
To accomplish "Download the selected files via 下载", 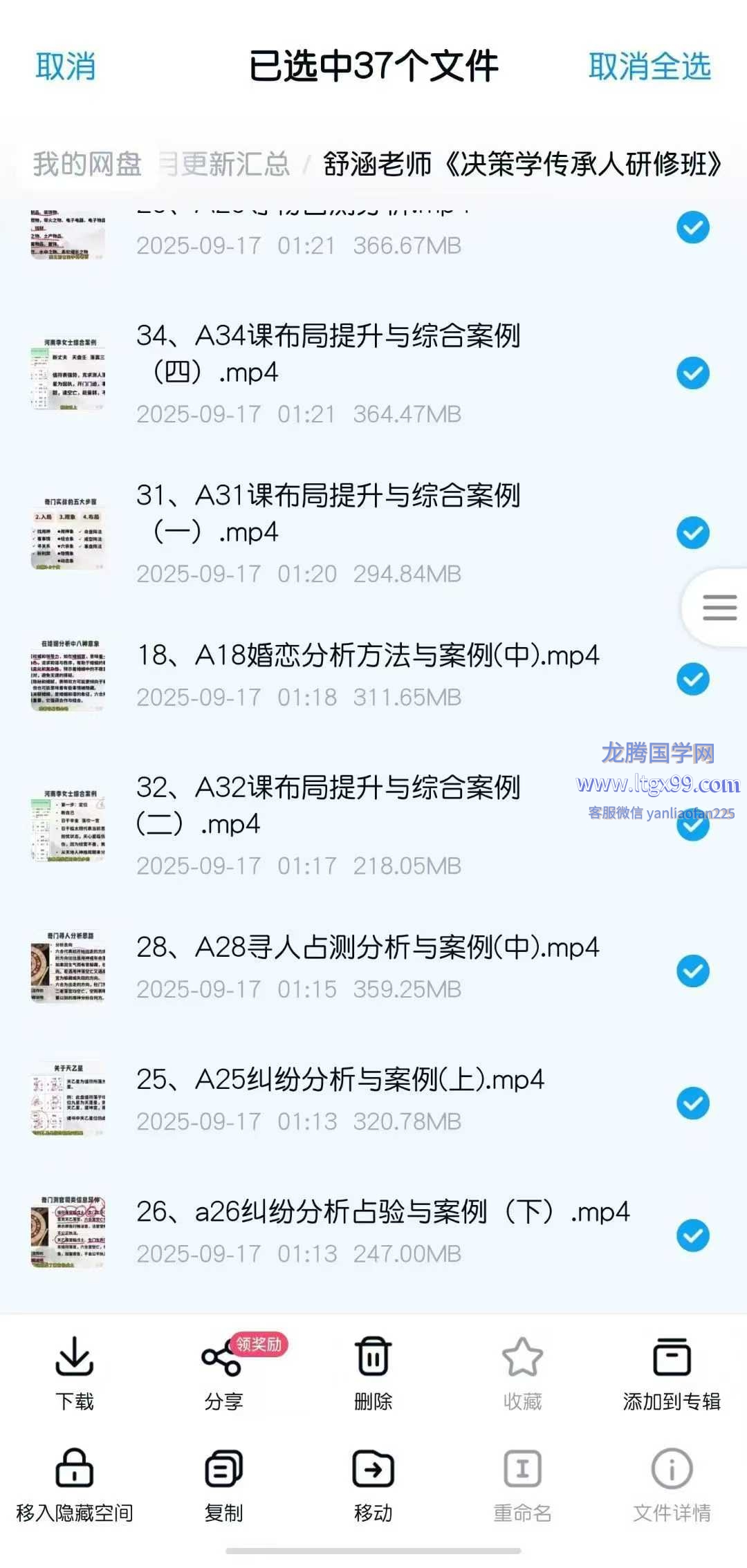I will pos(75,1373).
